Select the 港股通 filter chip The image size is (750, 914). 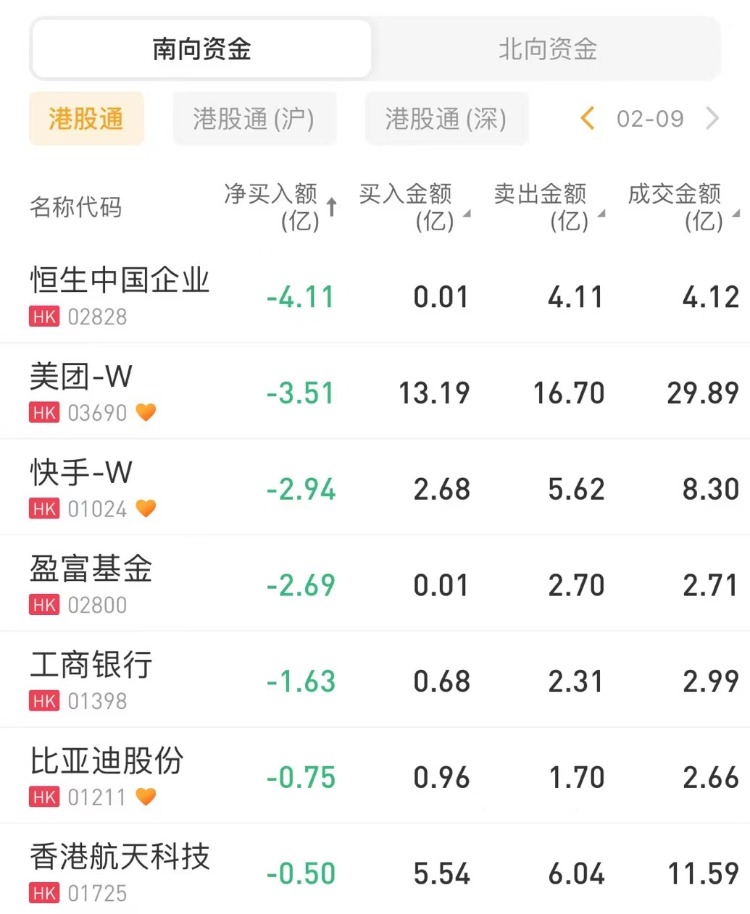pos(86,119)
